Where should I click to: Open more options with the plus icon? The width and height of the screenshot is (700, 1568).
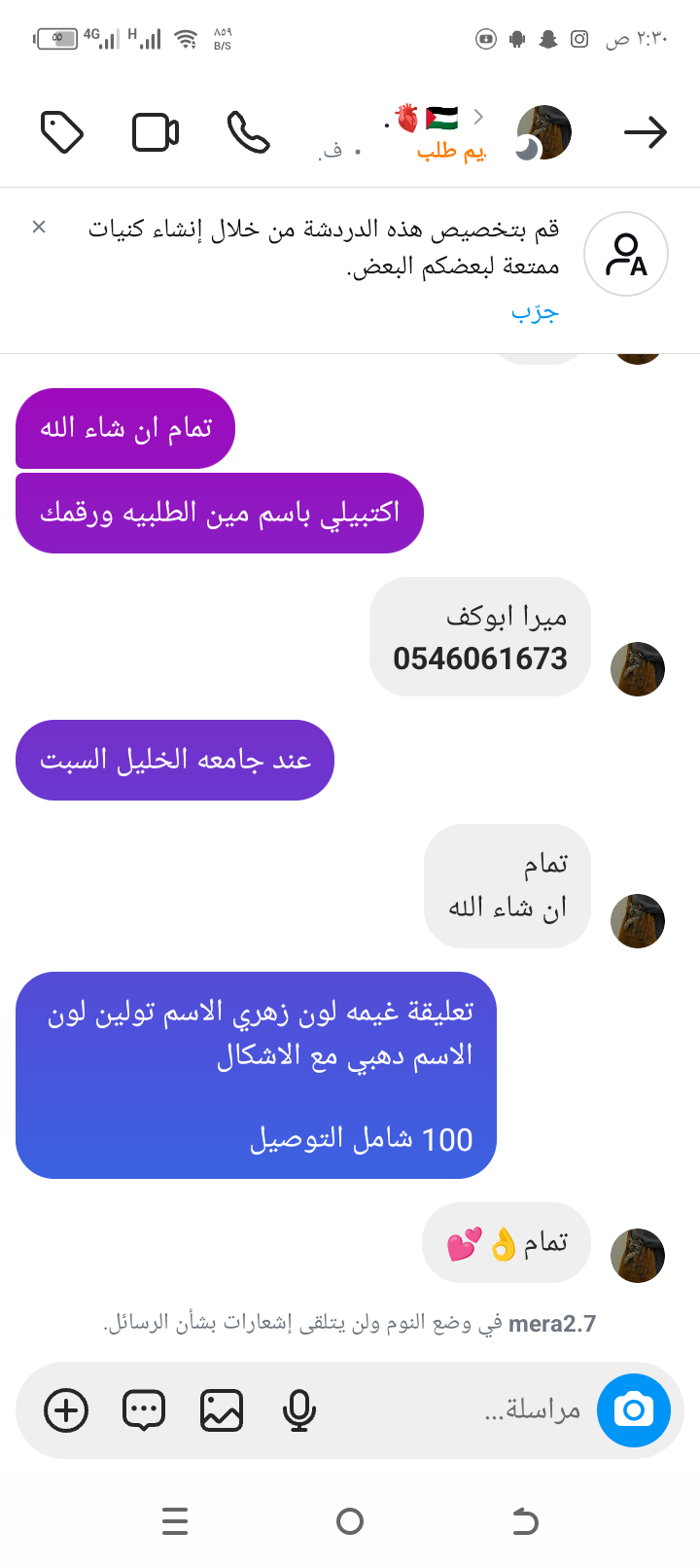point(66,1409)
